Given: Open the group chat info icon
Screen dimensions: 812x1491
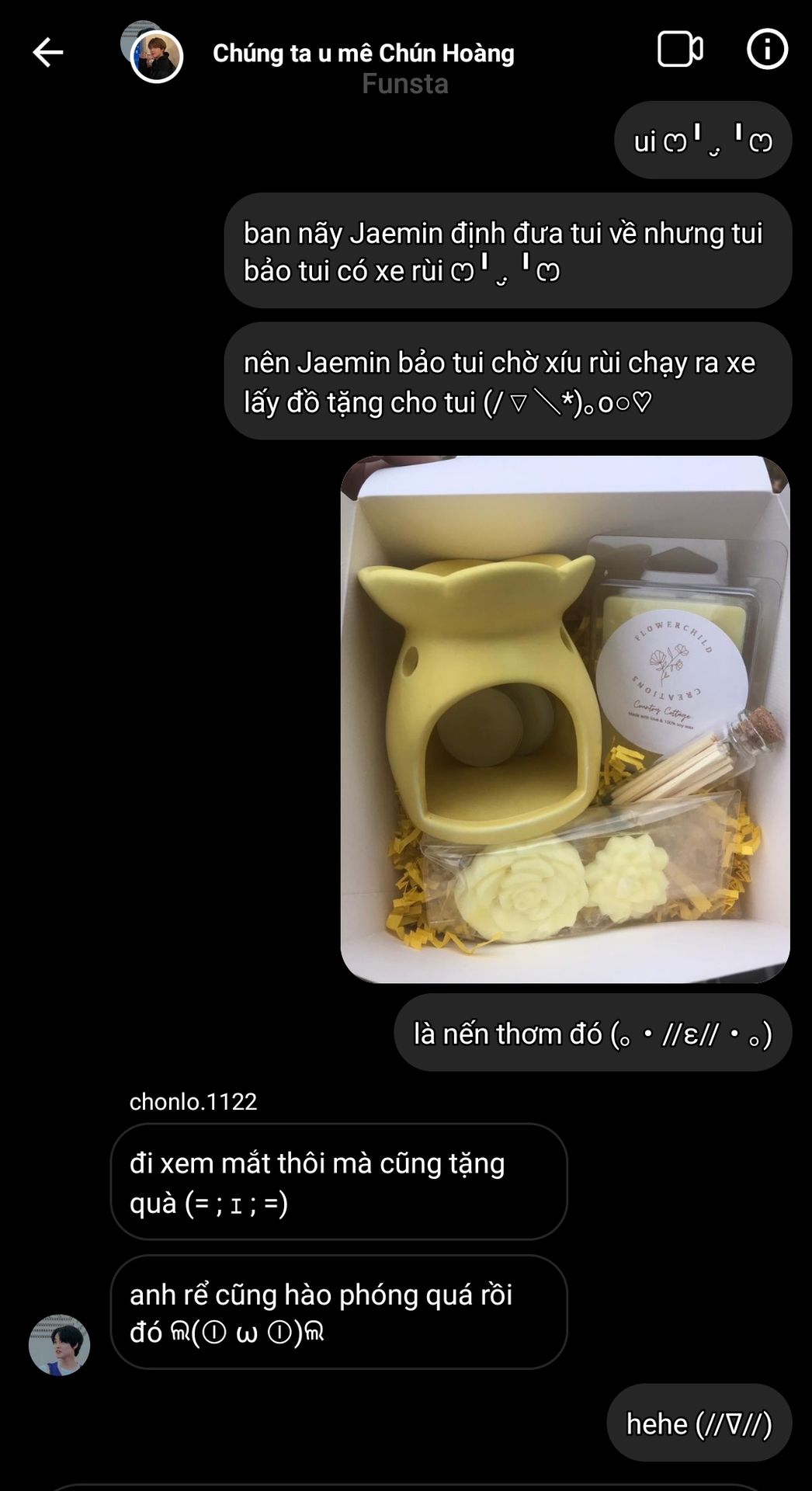Looking at the screenshot, I should [767, 50].
